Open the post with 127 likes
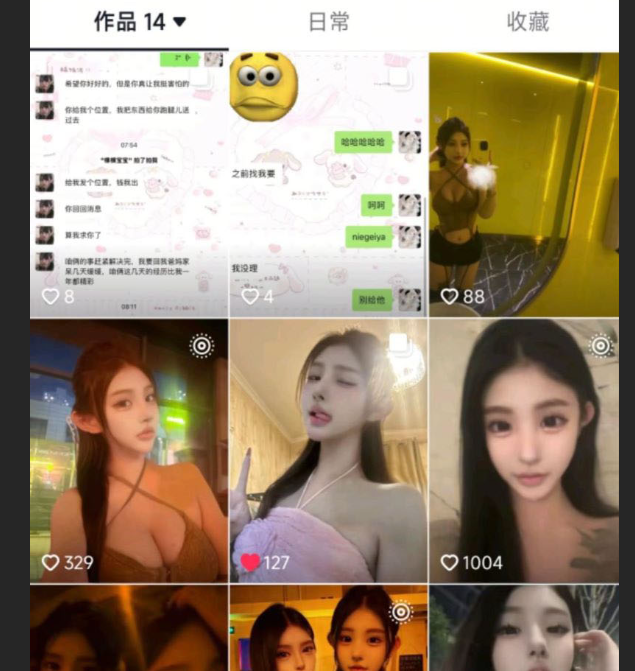 tap(328, 450)
